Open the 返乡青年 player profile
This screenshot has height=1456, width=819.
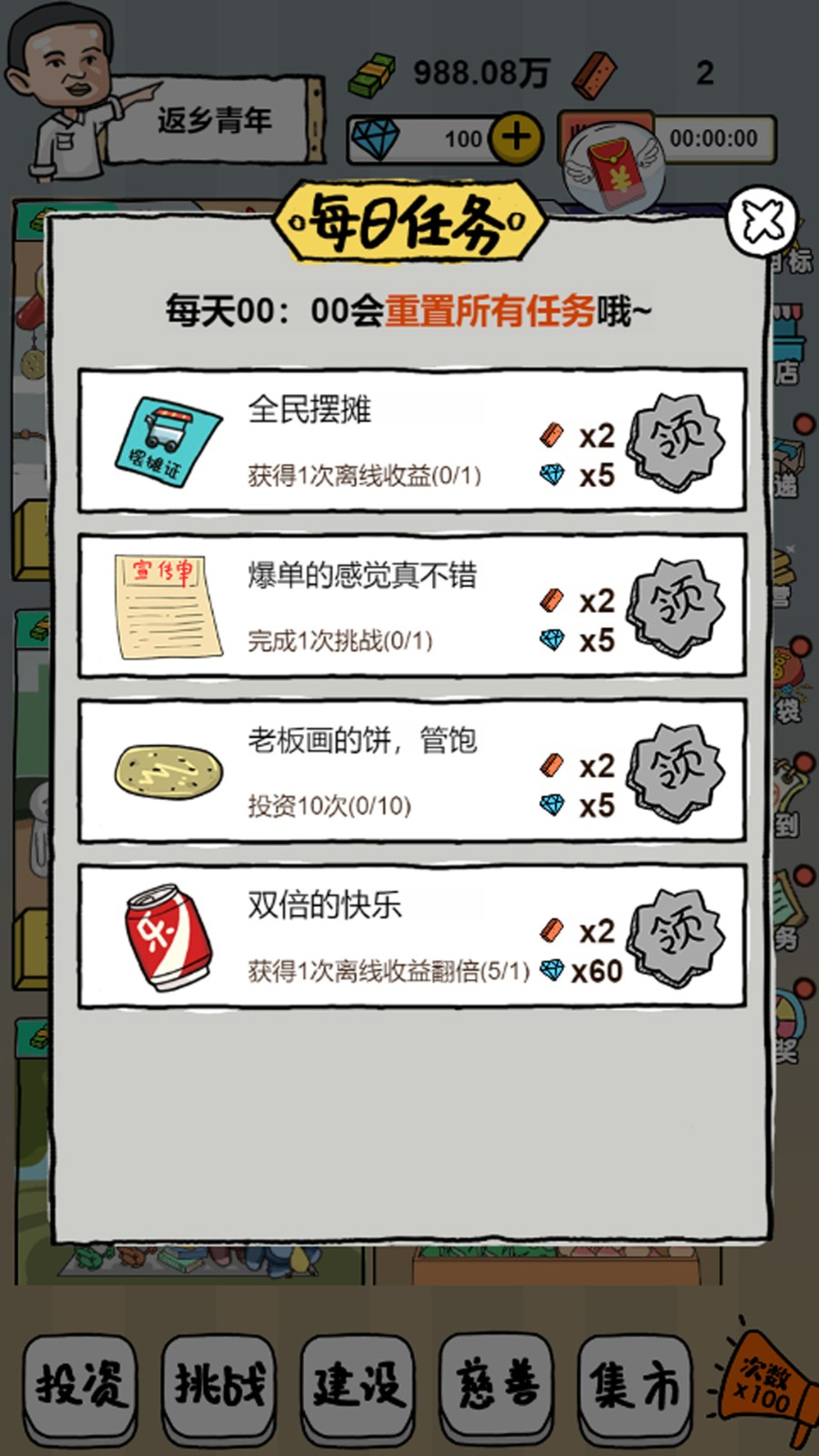point(214,119)
